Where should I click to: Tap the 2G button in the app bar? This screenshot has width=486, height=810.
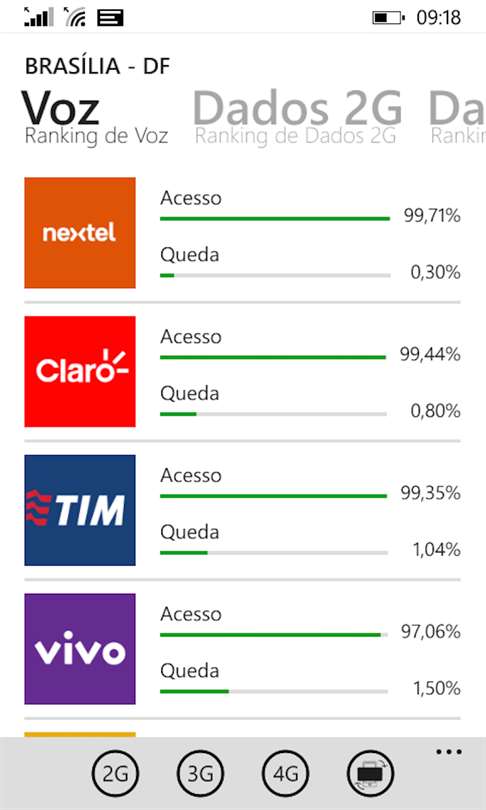(x=116, y=774)
